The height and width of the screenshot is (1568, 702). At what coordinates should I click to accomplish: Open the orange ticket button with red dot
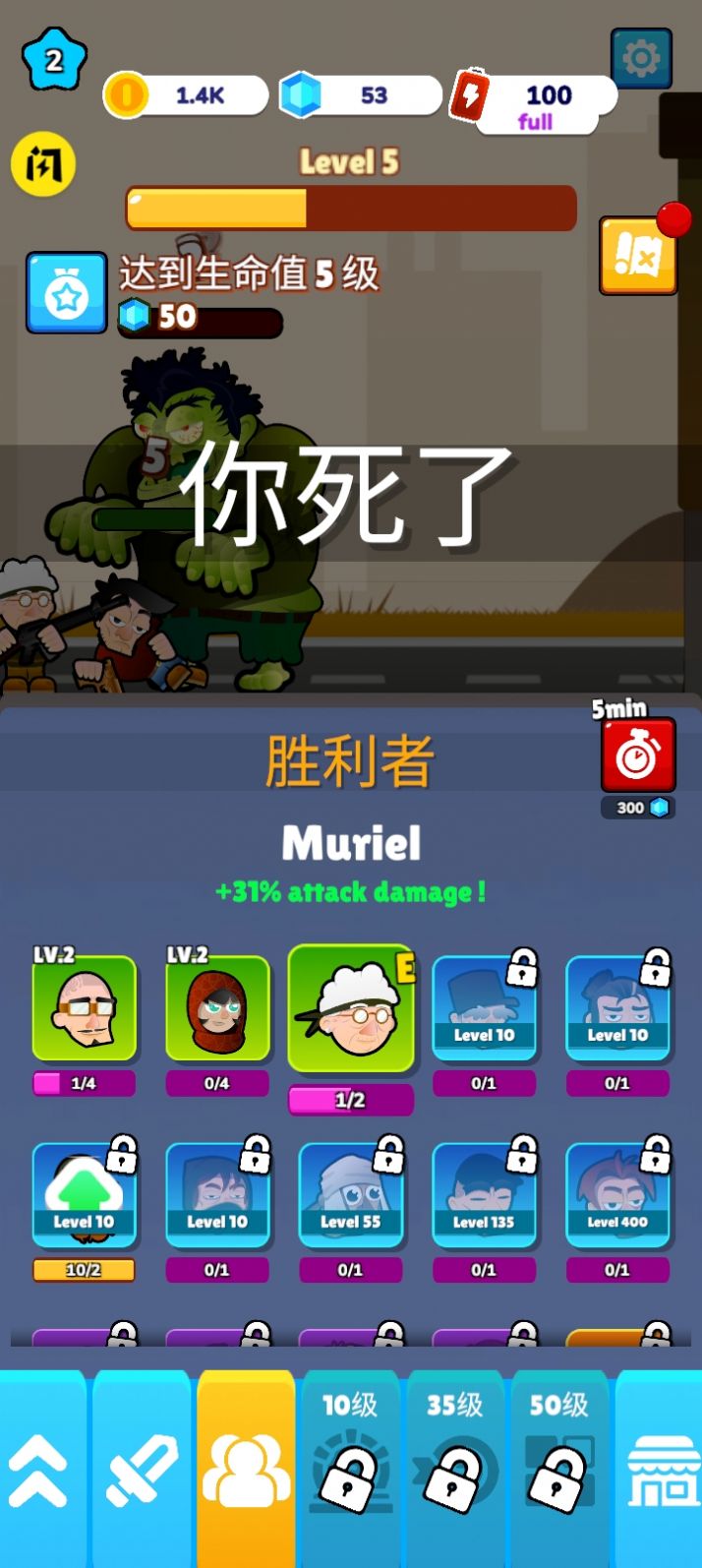638,256
